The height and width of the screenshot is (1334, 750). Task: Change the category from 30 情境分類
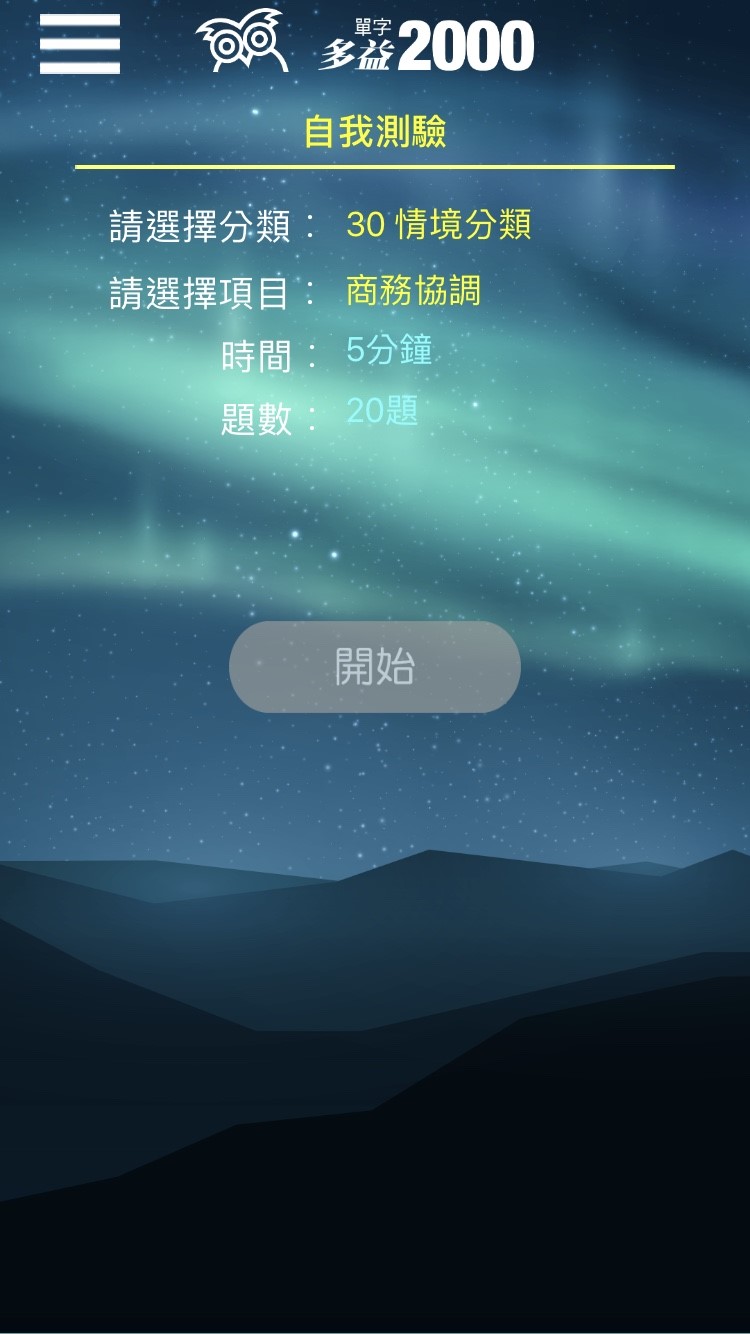tap(438, 225)
